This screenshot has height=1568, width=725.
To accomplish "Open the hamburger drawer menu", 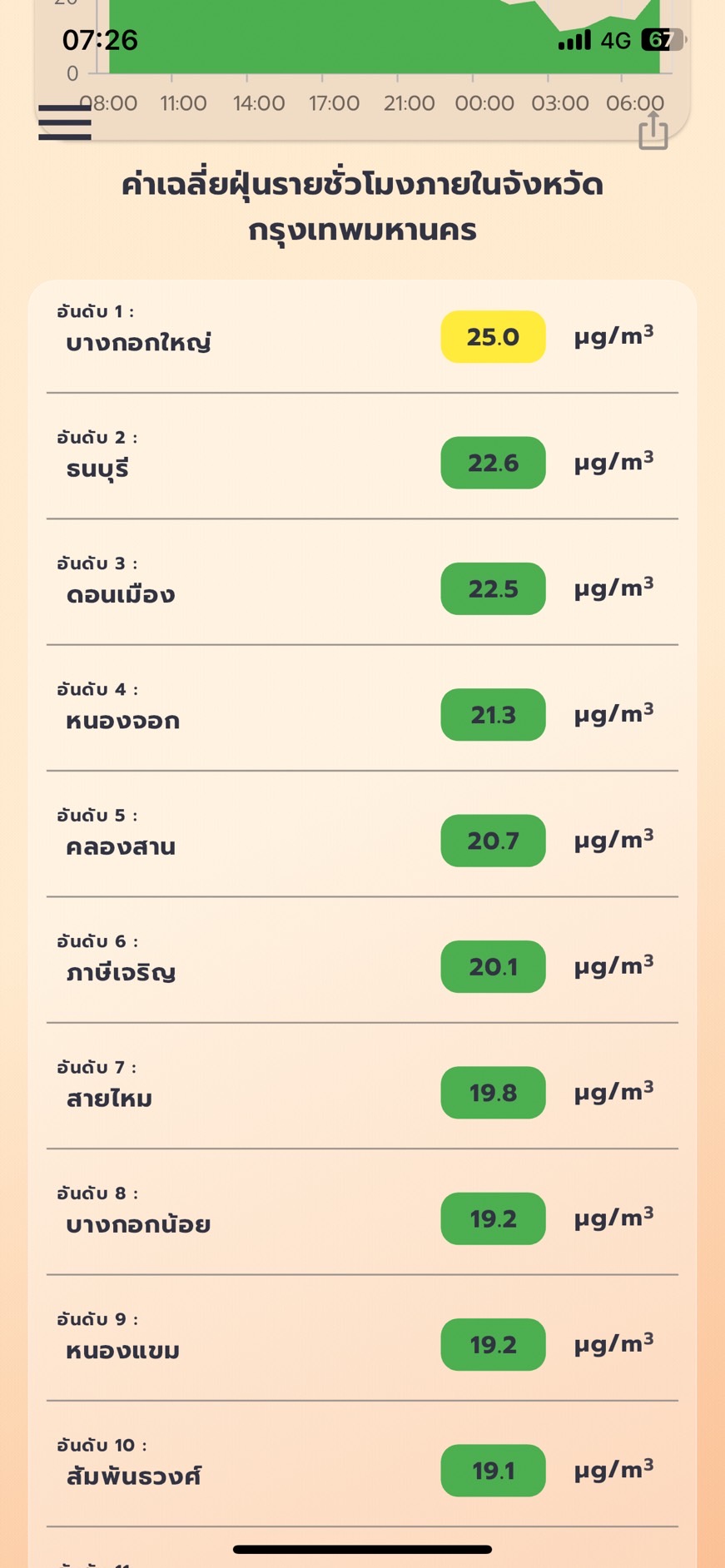I will point(65,122).
